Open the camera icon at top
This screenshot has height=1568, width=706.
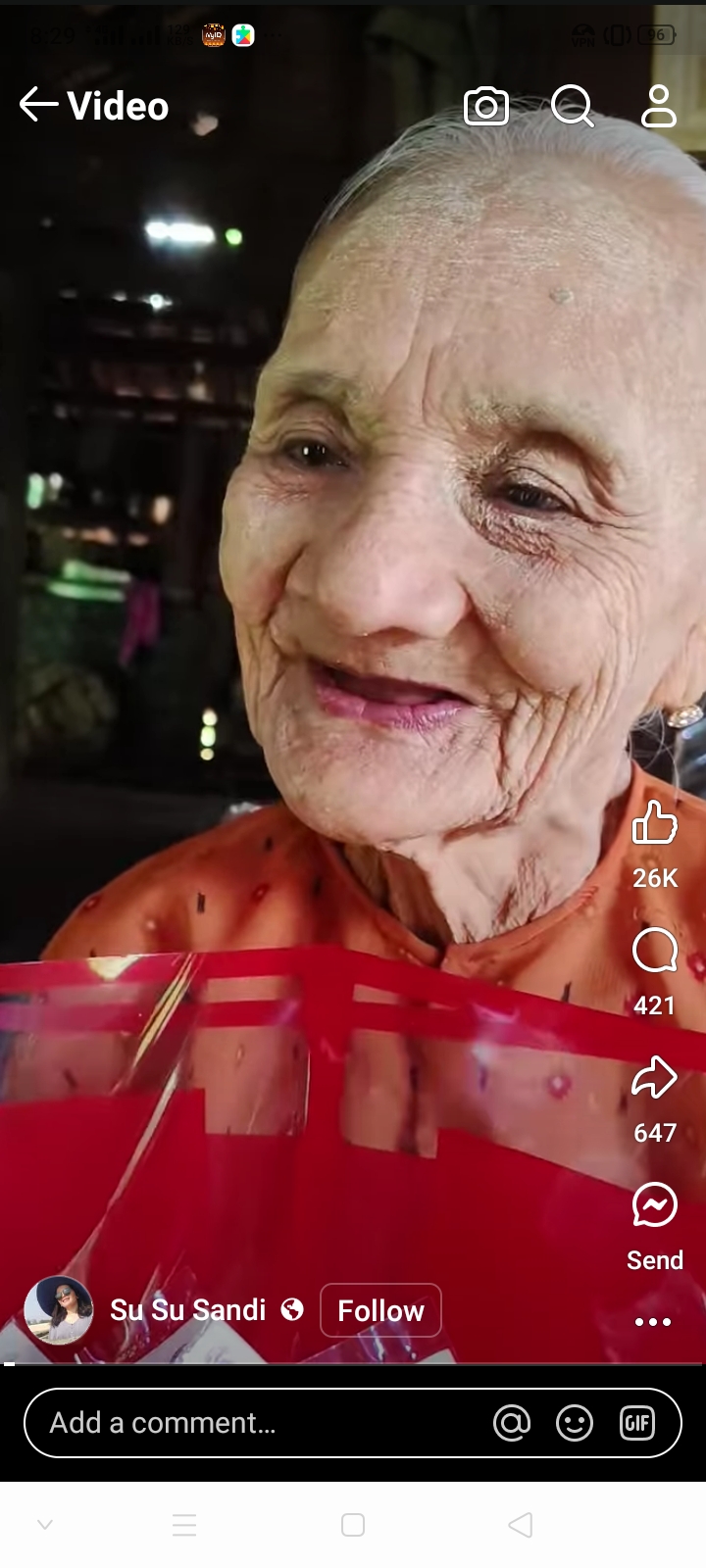tap(486, 106)
